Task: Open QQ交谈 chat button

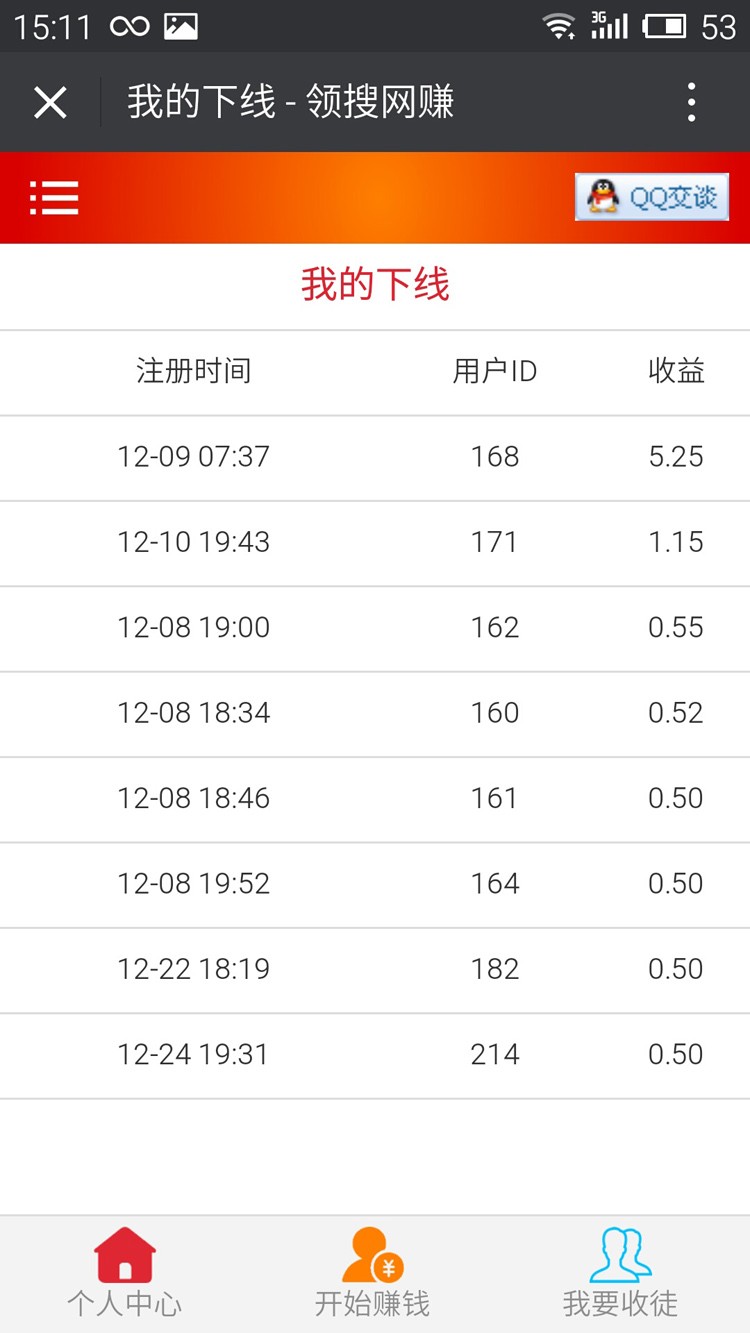Action: (x=652, y=197)
